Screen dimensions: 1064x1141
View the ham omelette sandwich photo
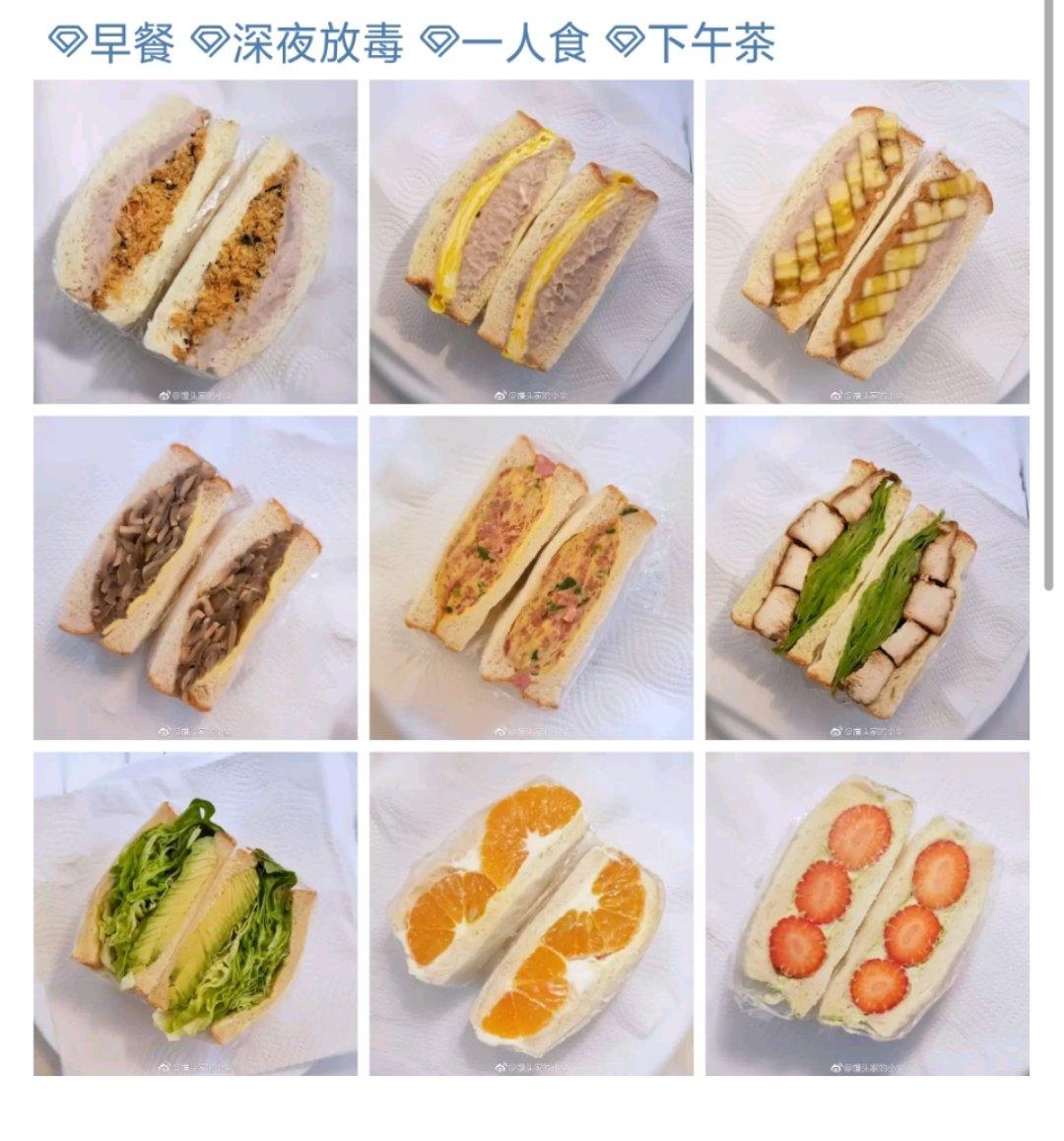pyautogui.click(x=531, y=577)
